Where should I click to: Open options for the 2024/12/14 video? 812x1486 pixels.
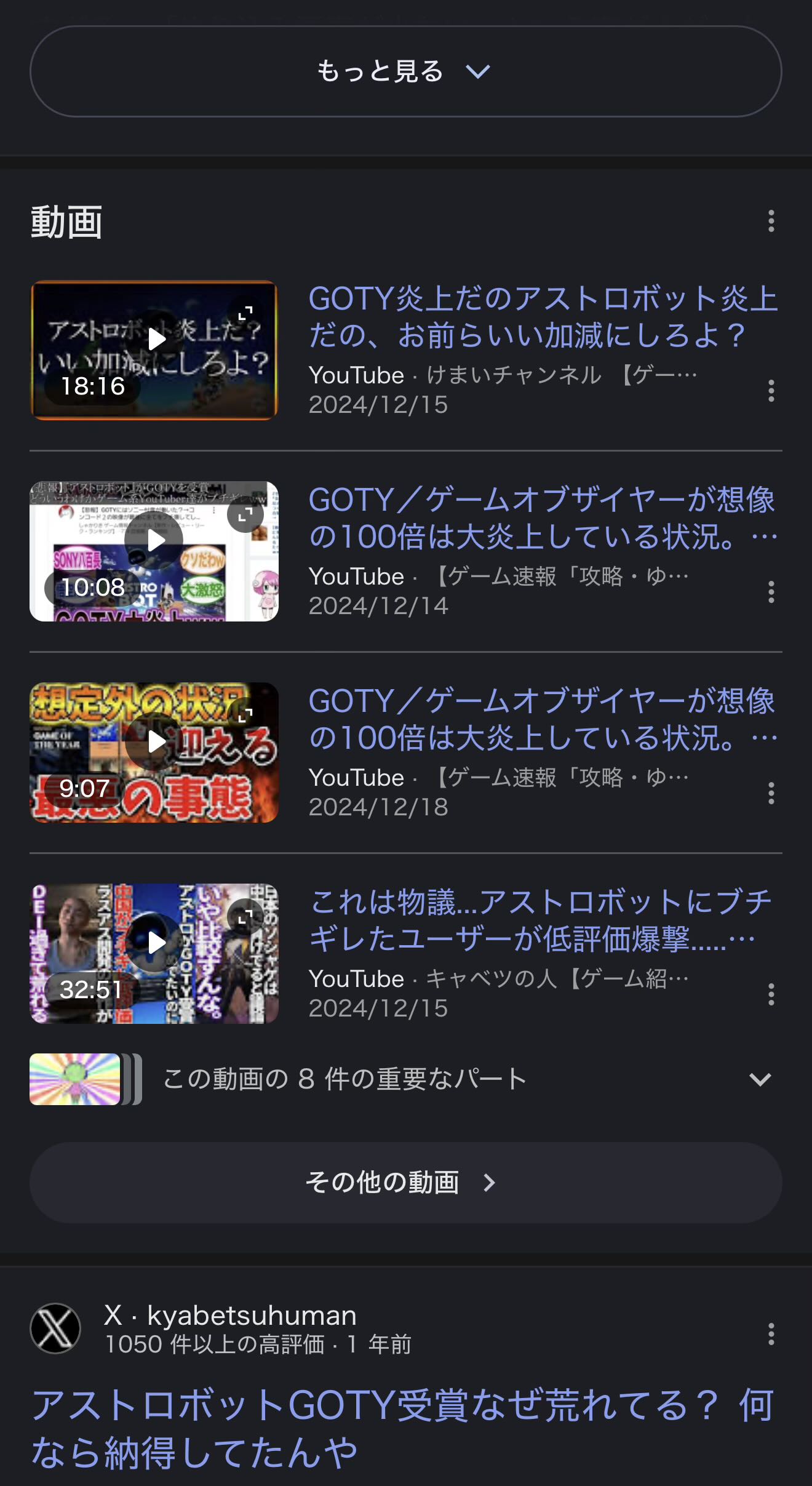(x=771, y=592)
